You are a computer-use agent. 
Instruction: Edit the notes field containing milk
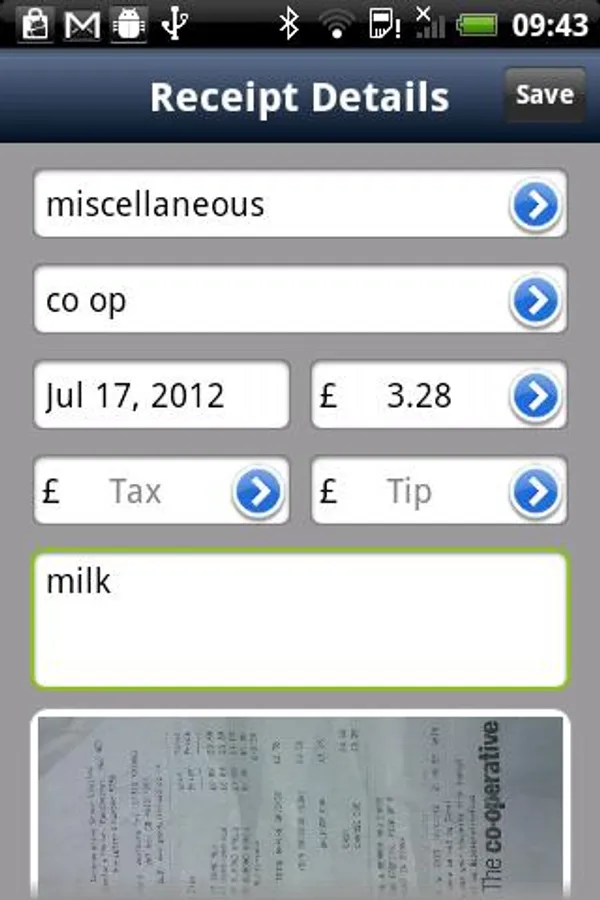300,619
